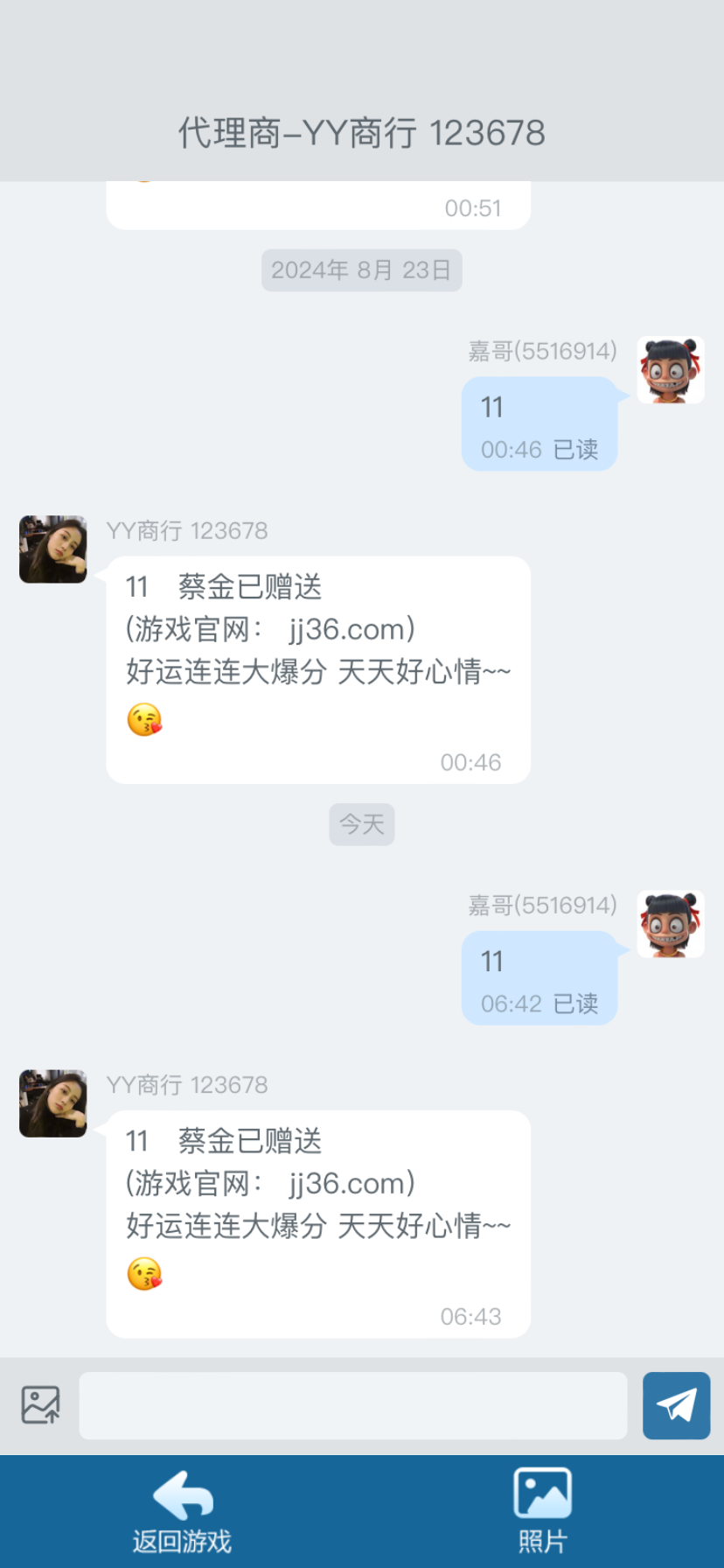Open YY商行 avatar on the 06:43 message
This screenshot has width=724, height=1568.
pos(53,1103)
